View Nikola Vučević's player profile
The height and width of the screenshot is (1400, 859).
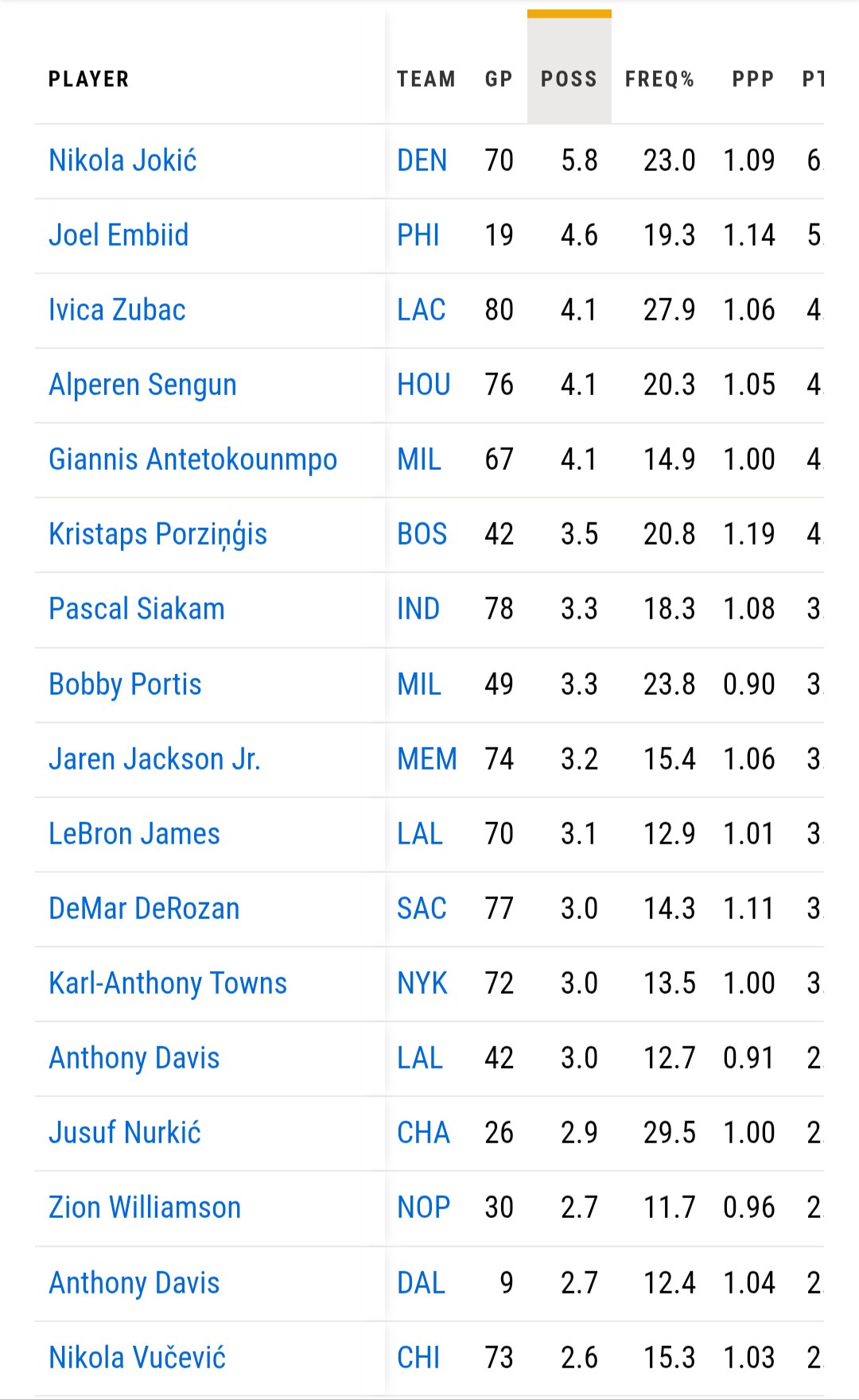(137, 1358)
